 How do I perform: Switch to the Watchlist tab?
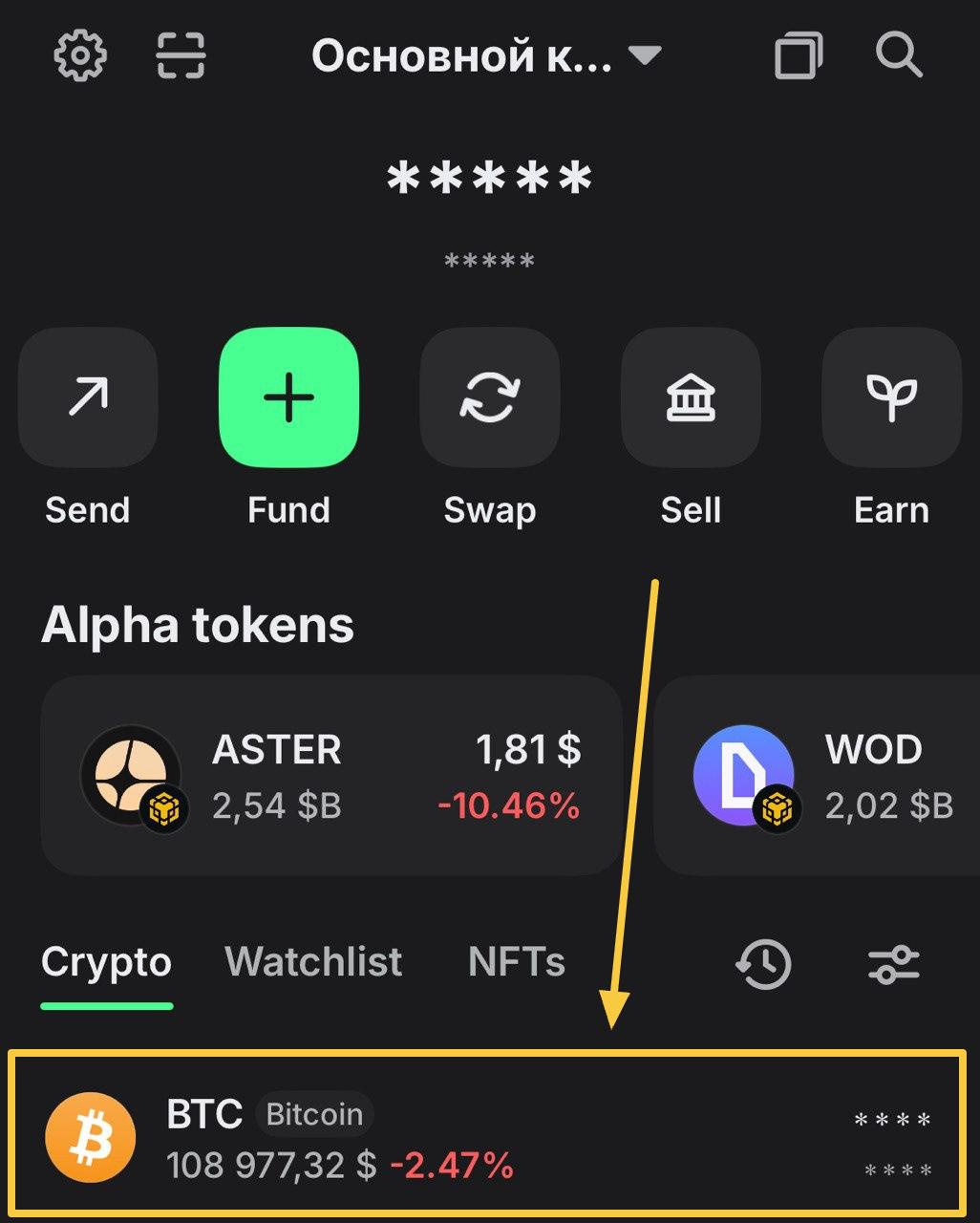(x=313, y=962)
